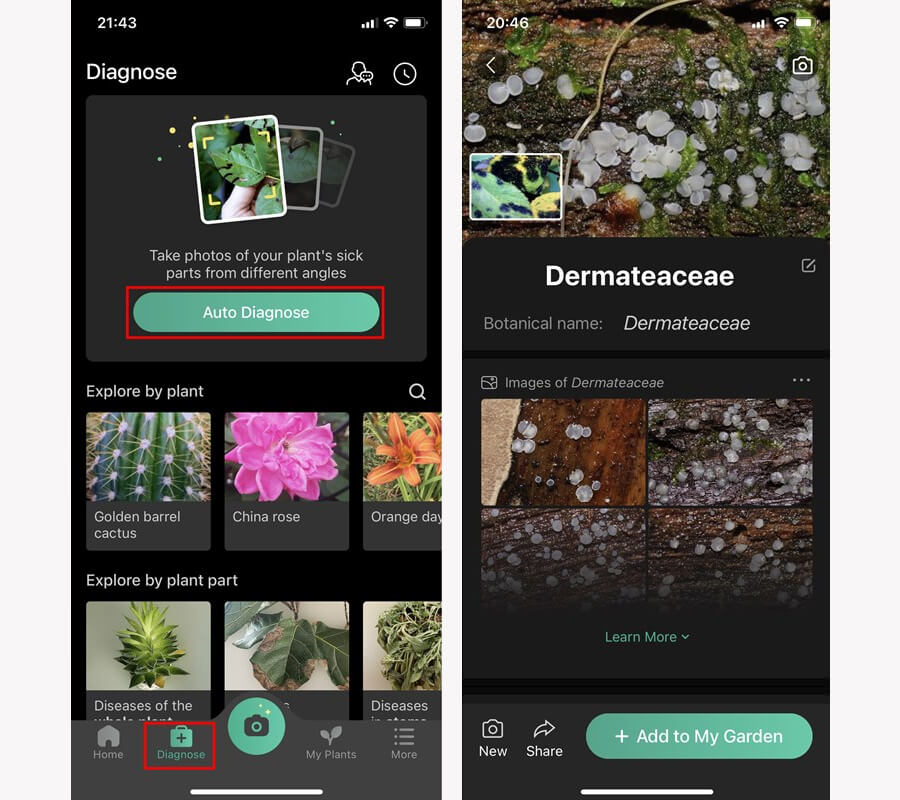Open camera icon on plant photo
900x800 pixels.
[x=802, y=66]
